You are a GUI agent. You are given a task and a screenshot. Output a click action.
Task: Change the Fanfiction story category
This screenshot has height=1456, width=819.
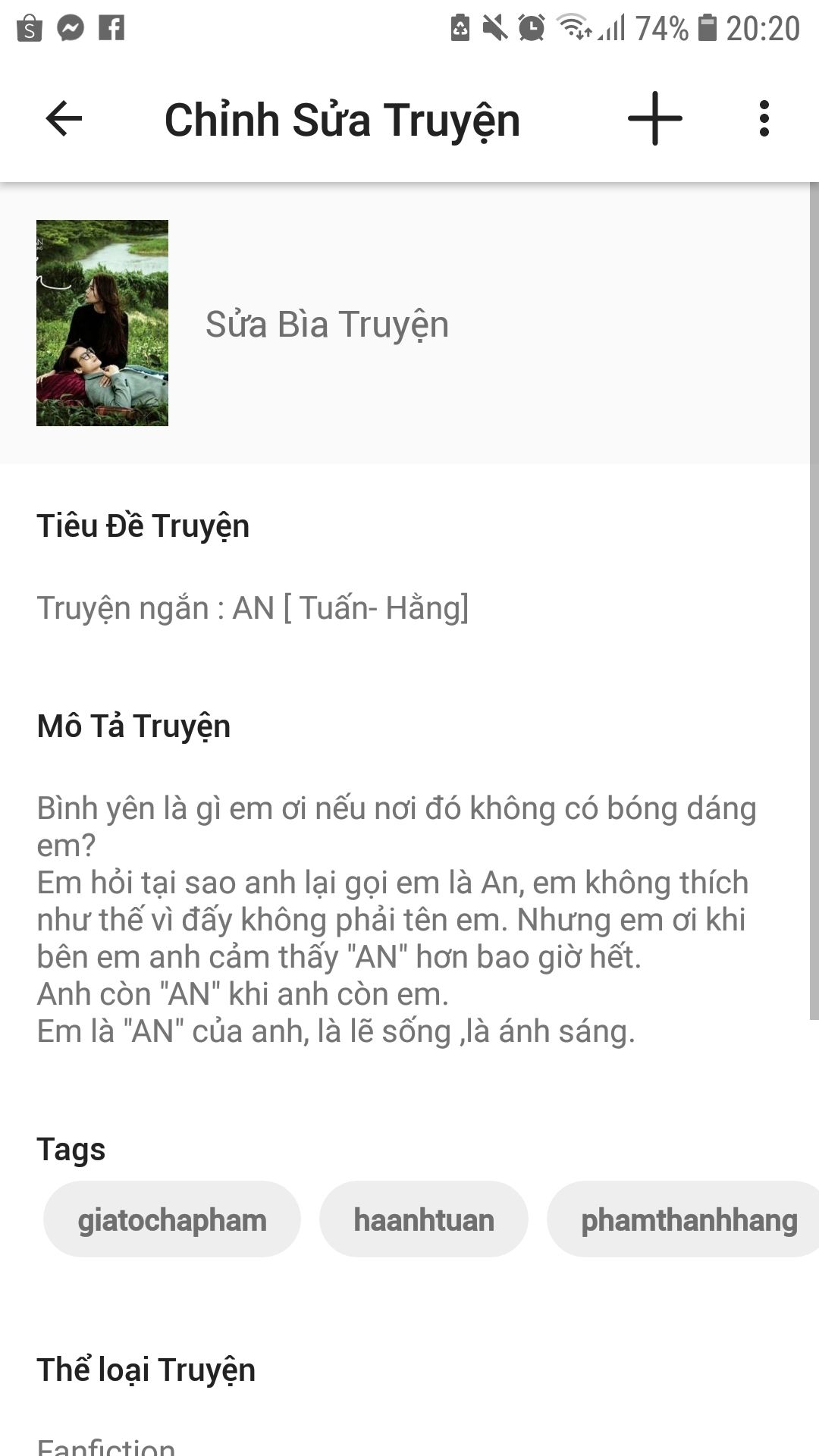click(x=106, y=1445)
